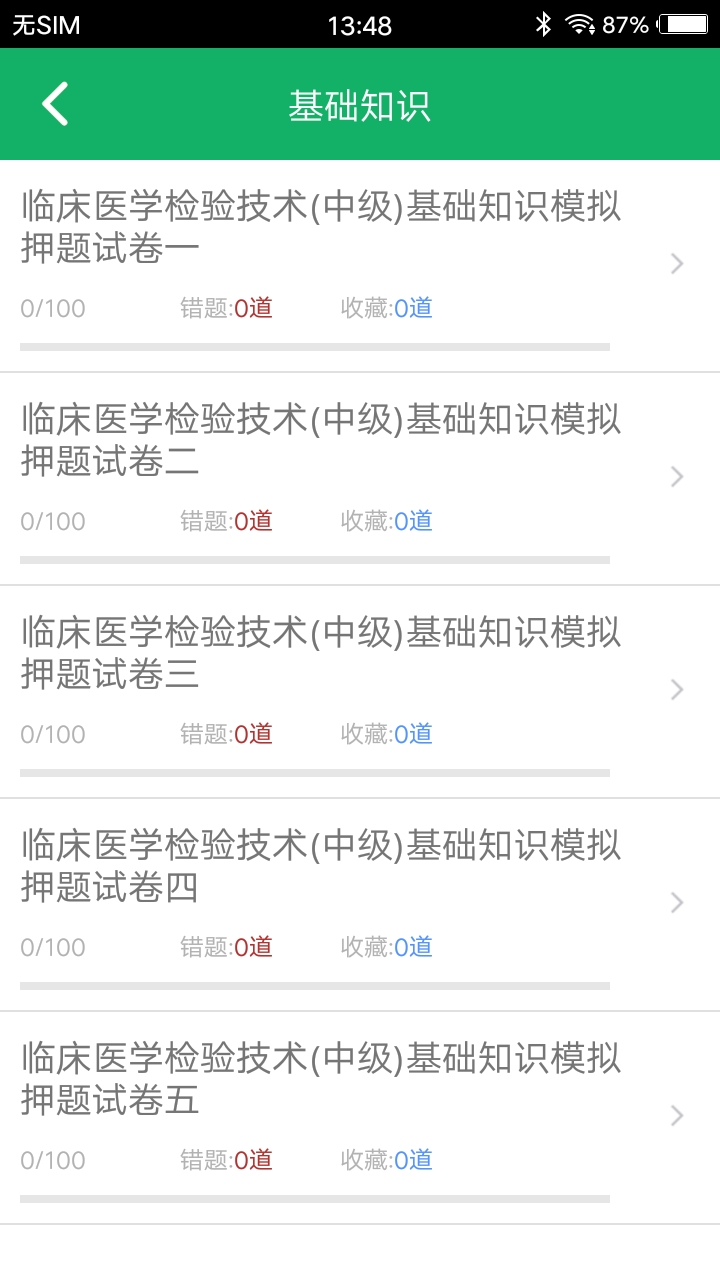This screenshot has height=1280, width=720.
Task: Click the battery indicator in the status bar
Action: [x=688, y=22]
